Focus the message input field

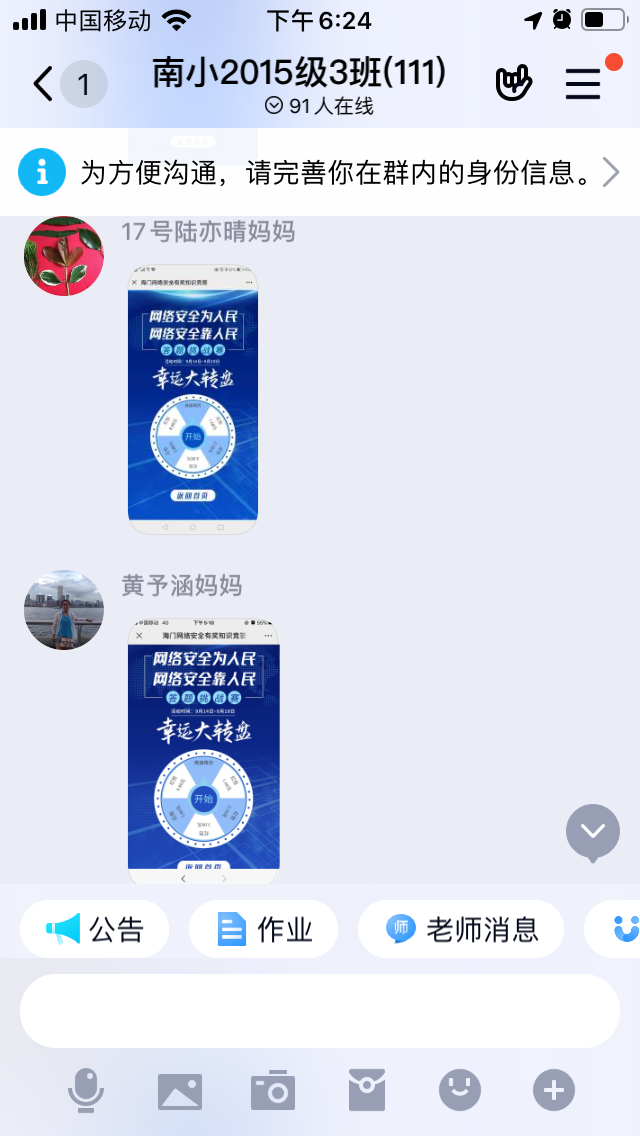[320, 1011]
